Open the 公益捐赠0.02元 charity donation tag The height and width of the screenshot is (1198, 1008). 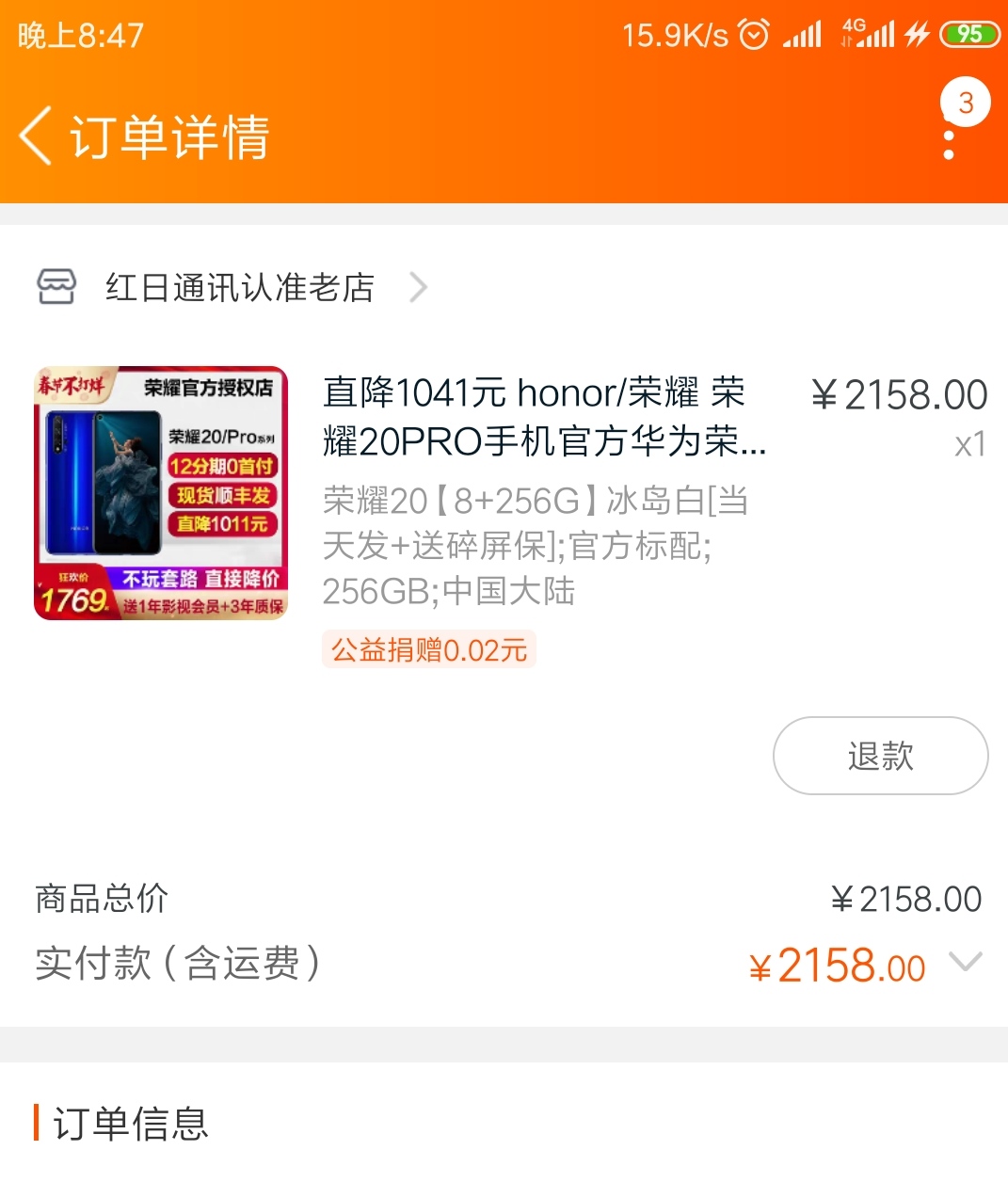(x=428, y=649)
